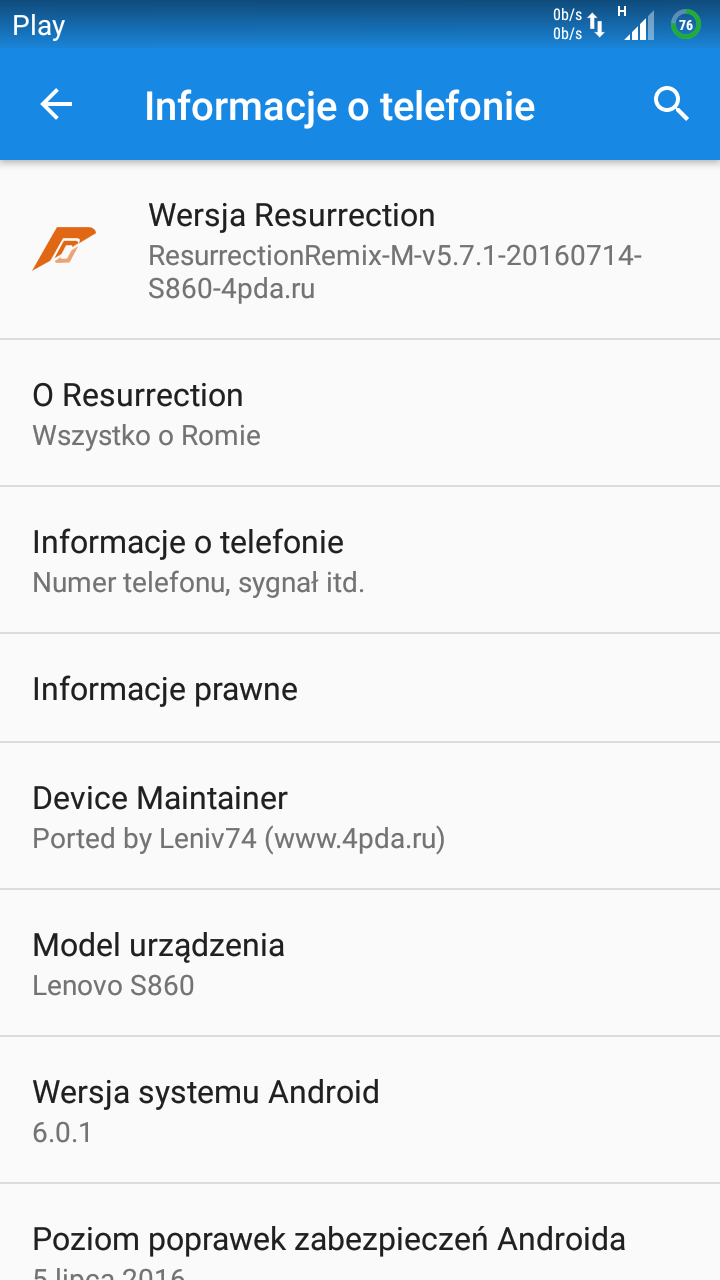Open the Wersja Resurrection row
Viewport: 720px width, 1280px height.
tap(360, 250)
